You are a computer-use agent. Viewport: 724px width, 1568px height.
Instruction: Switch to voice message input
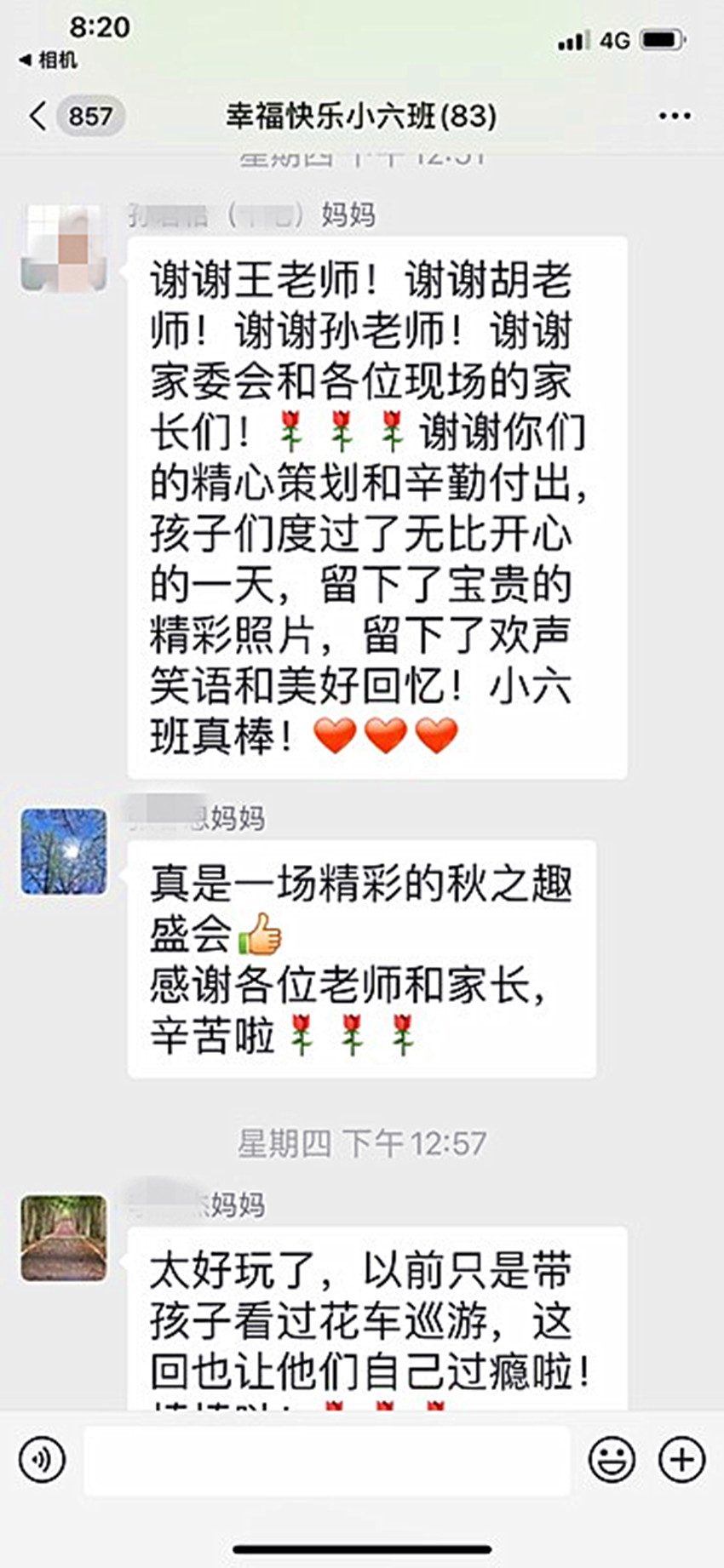tap(42, 1460)
